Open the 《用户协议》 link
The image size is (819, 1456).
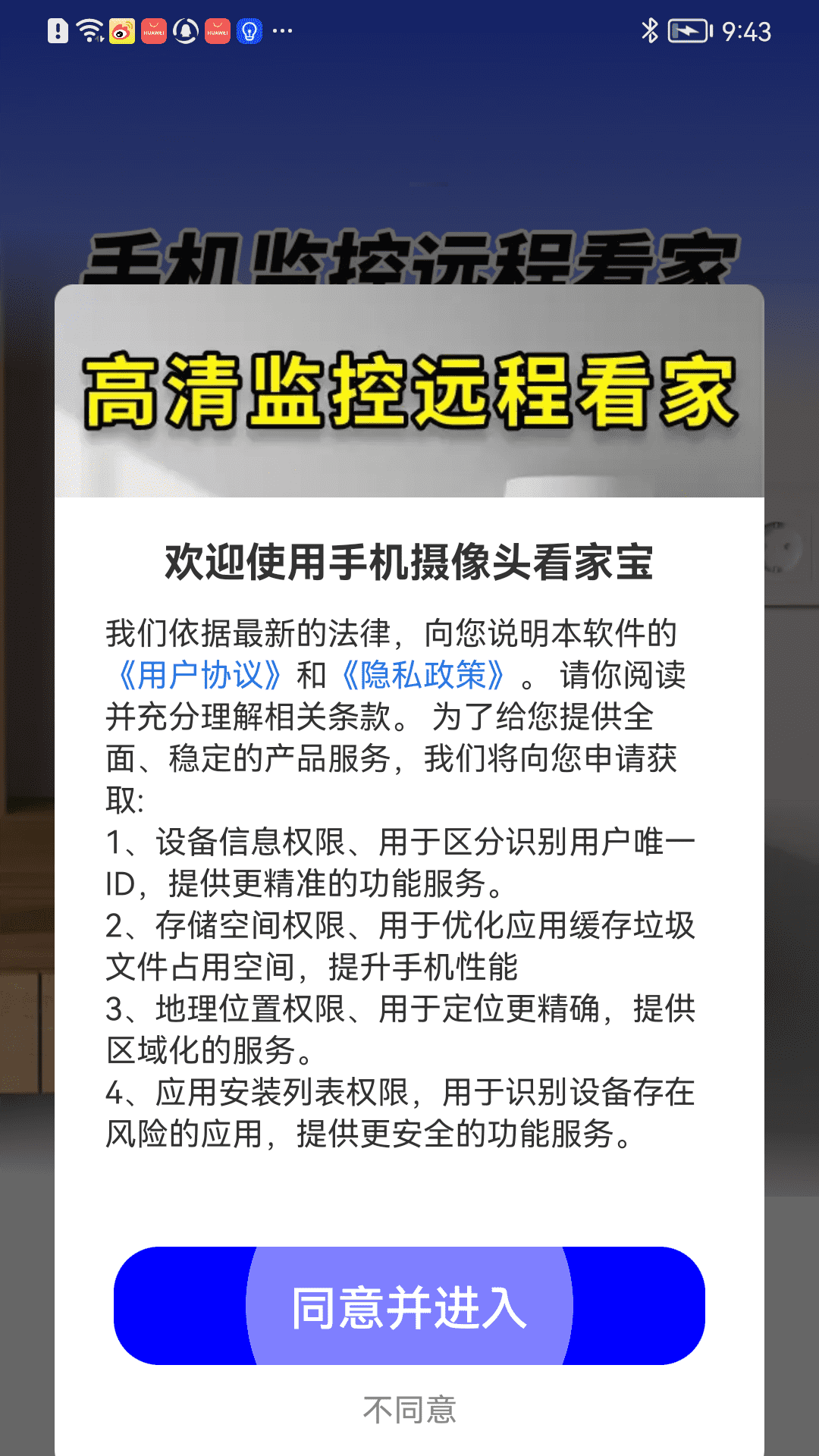(200, 675)
